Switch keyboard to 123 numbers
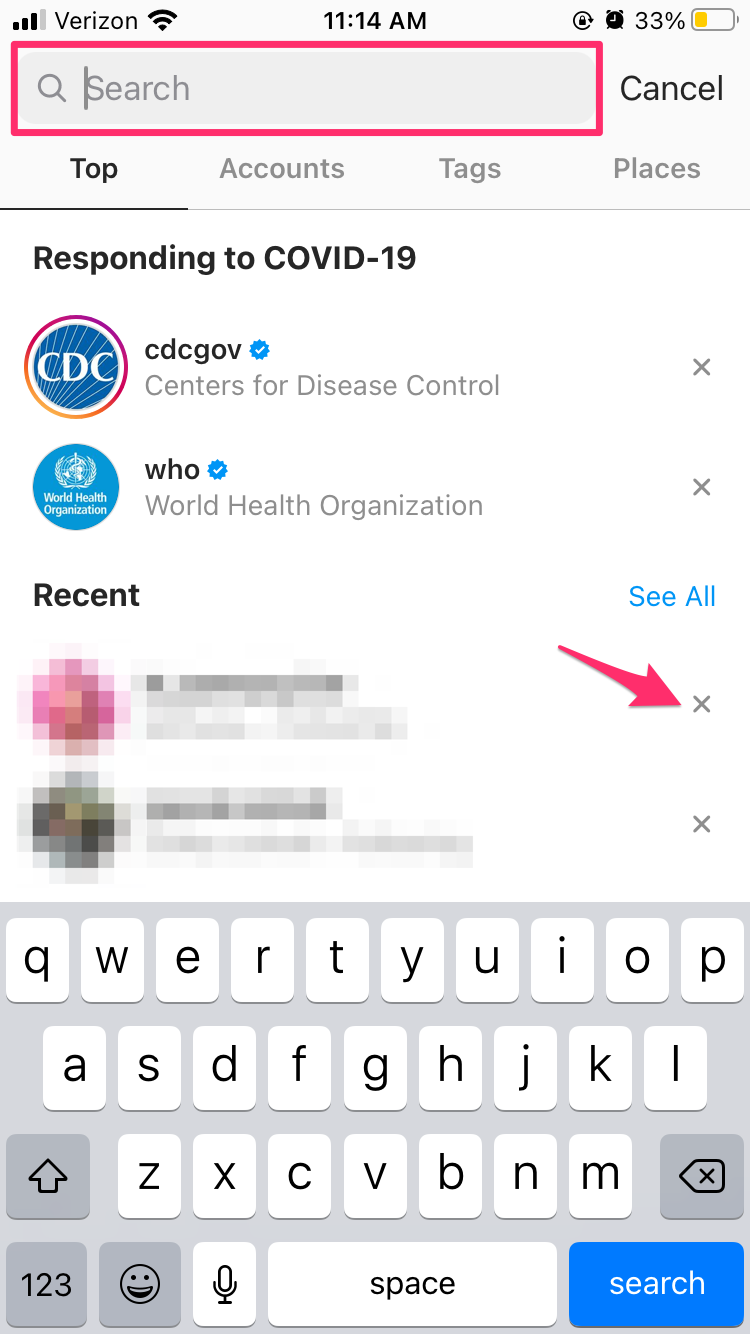 [47, 1284]
